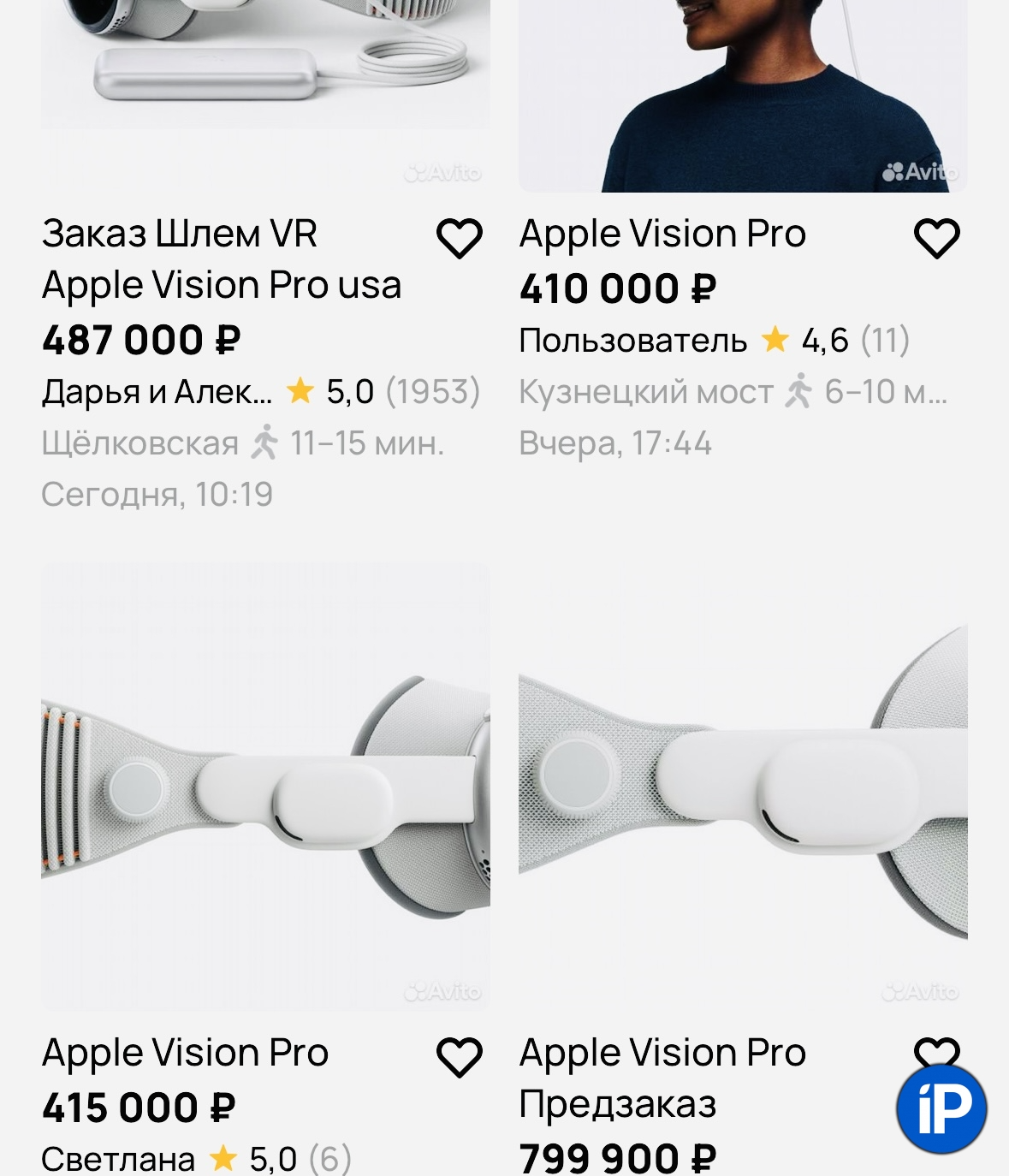1009x1176 pixels.
Task: Open the Apple Vision Pro listing for 410 000 ₽
Action: (x=662, y=234)
